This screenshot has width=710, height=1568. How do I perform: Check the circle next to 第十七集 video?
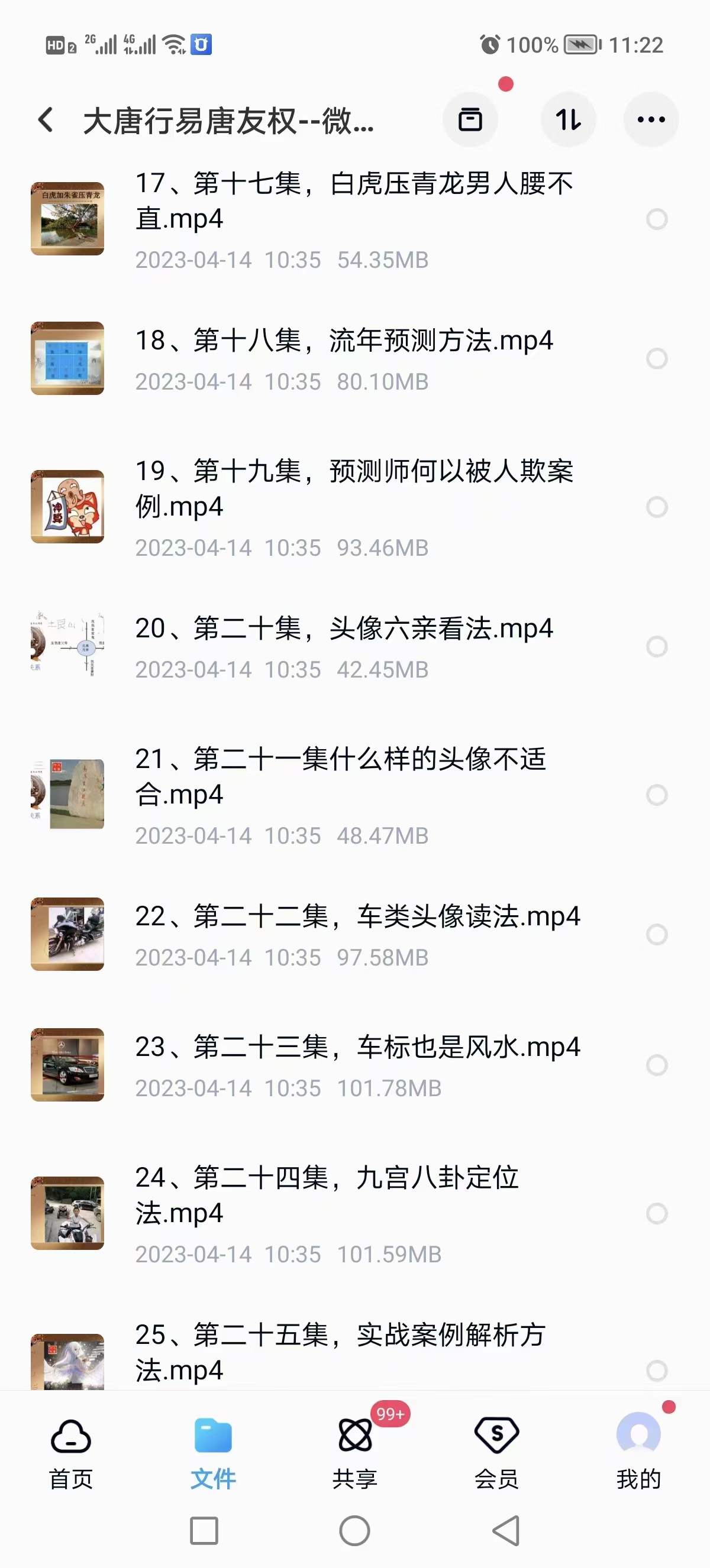pos(657,219)
